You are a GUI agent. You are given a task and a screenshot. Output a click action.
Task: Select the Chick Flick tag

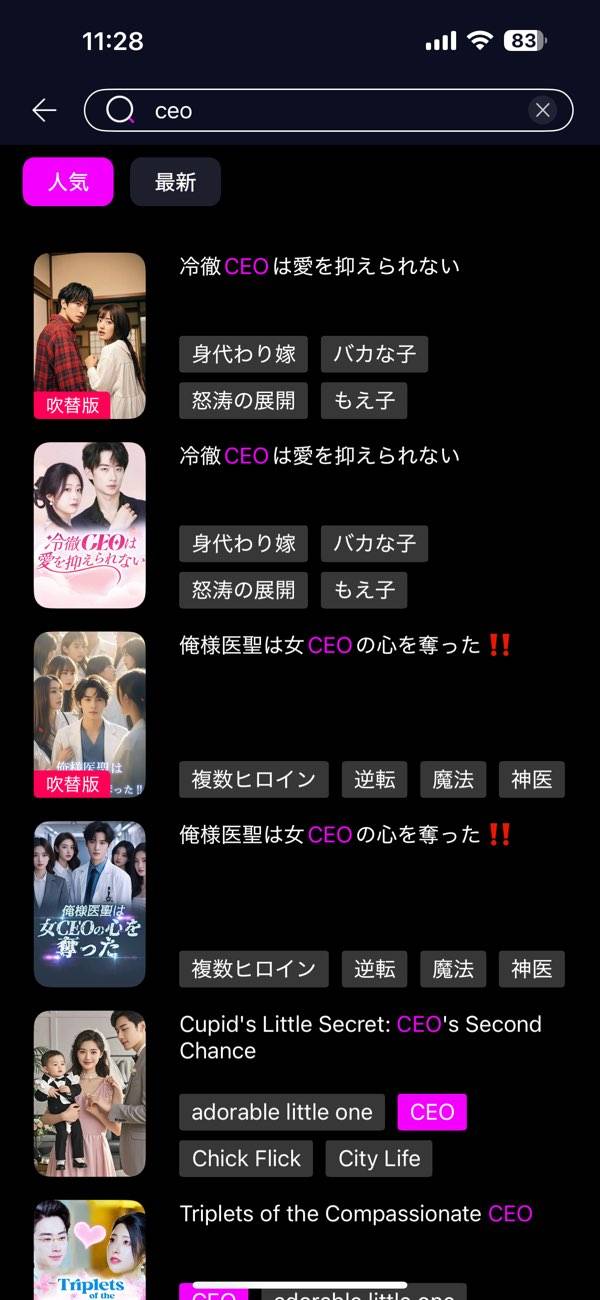[x=246, y=1159]
